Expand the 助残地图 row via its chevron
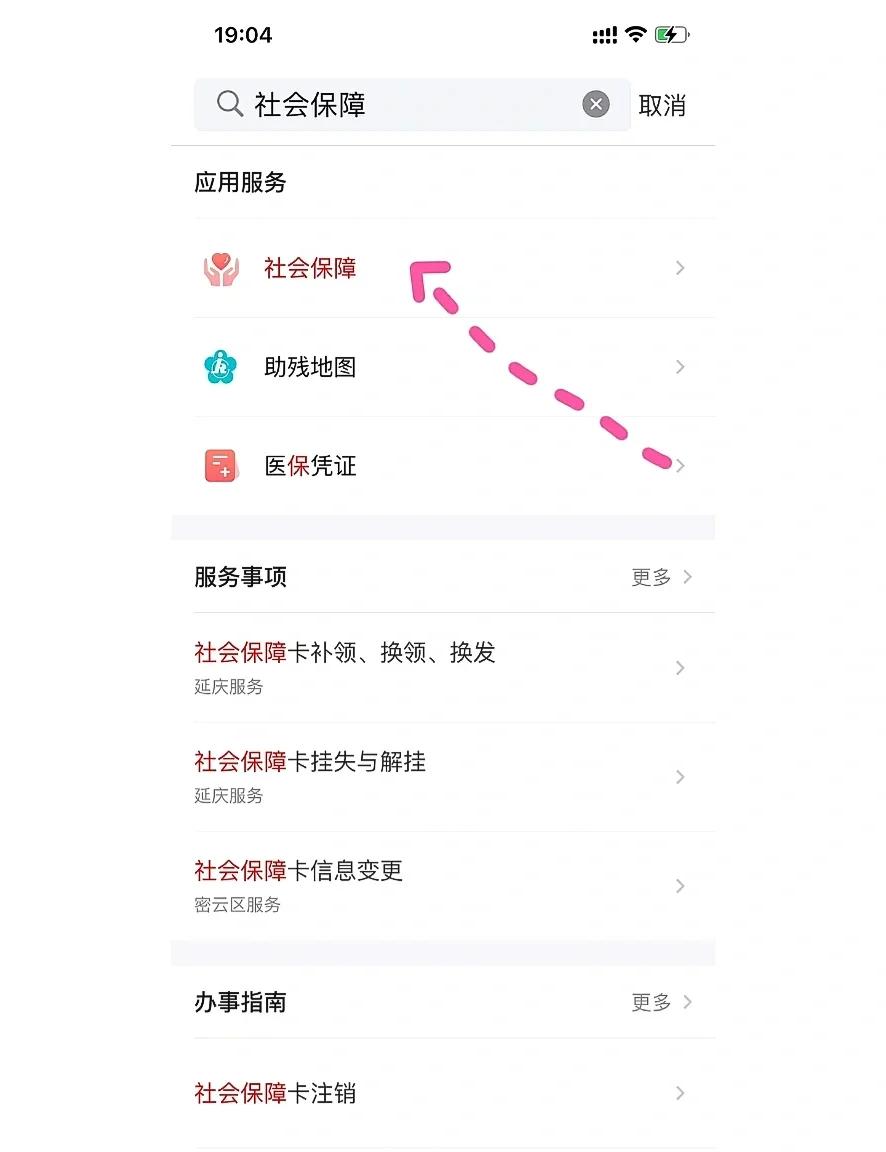 point(680,367)
